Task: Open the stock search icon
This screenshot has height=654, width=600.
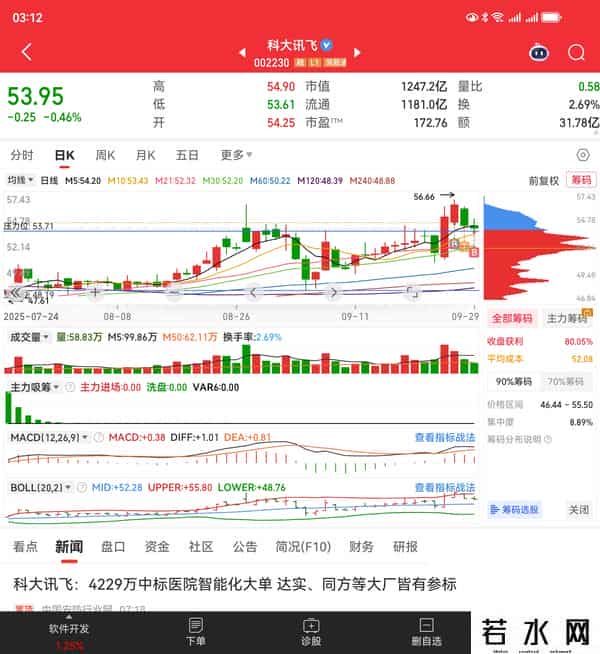Action: click(576, 52)
